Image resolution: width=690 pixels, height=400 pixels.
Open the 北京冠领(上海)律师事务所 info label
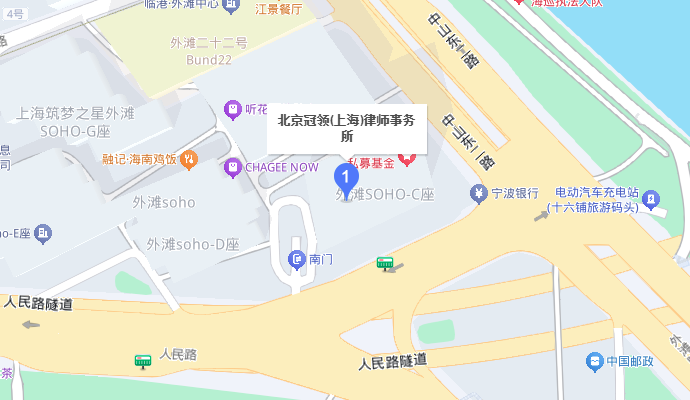click(x=347, y=128)
